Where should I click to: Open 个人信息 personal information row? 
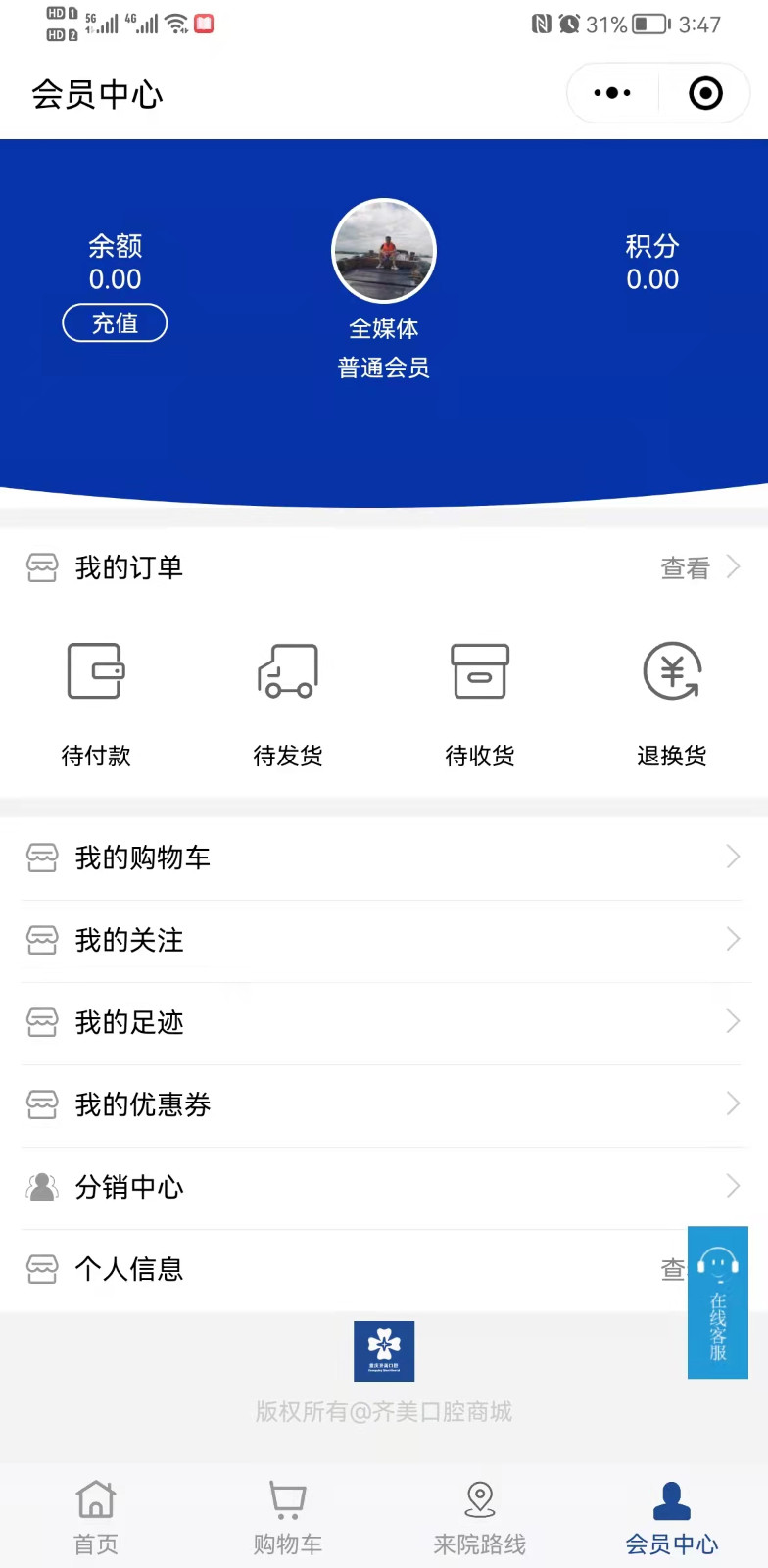pos(129,1269)
